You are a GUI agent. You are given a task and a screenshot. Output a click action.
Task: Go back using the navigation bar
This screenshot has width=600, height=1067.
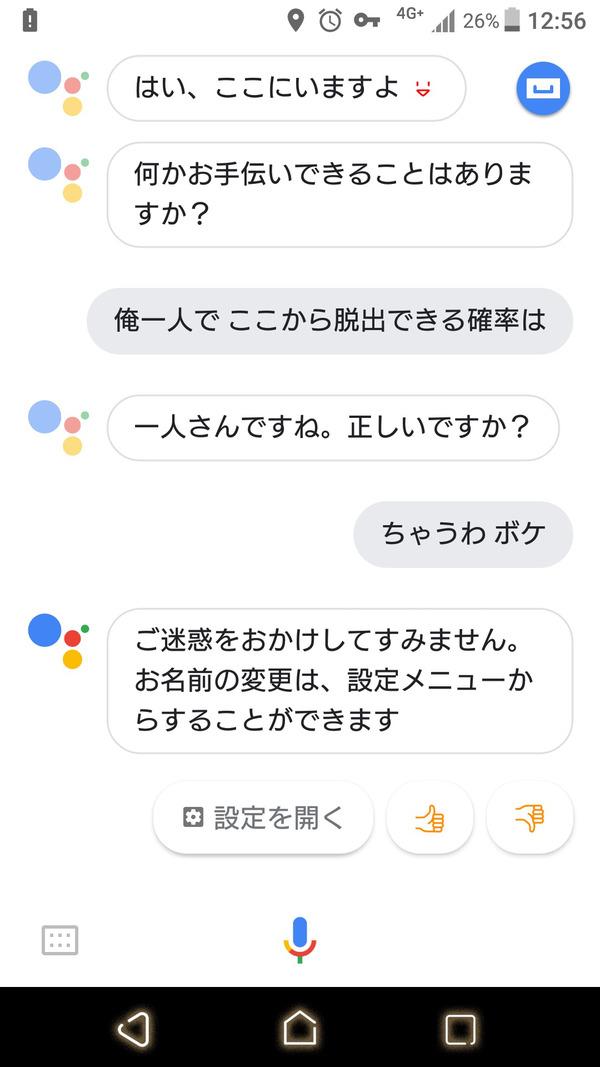click(x=134, y=1028)
